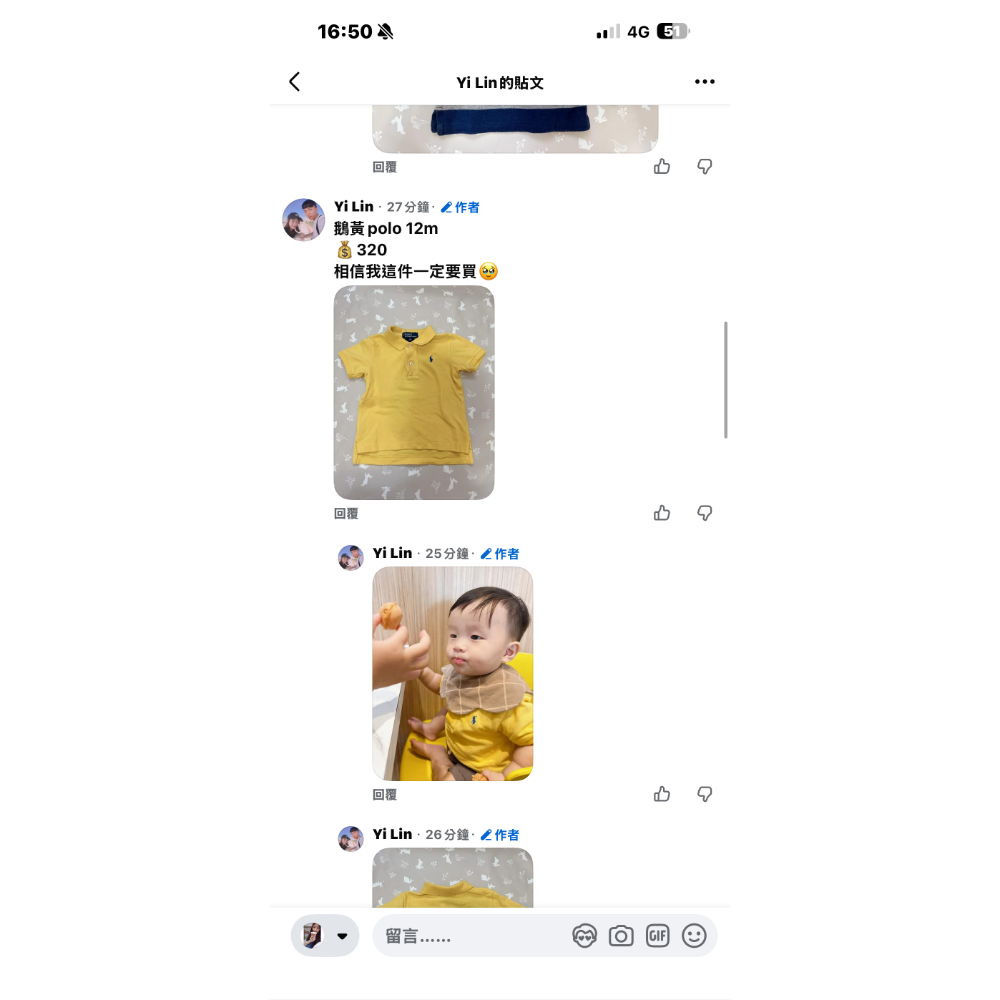
Task: Tap Yi Lin's name on the 27分鐘 comment
Action: pos(354,206)
